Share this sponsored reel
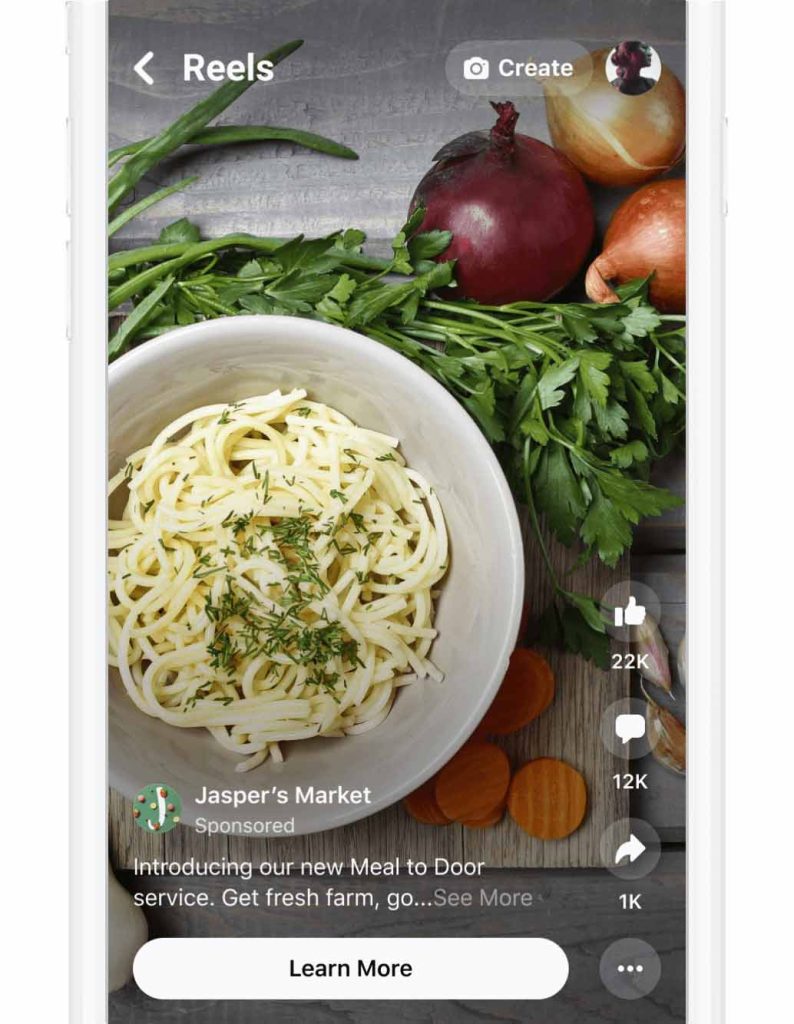 click(x=630, y=849)
